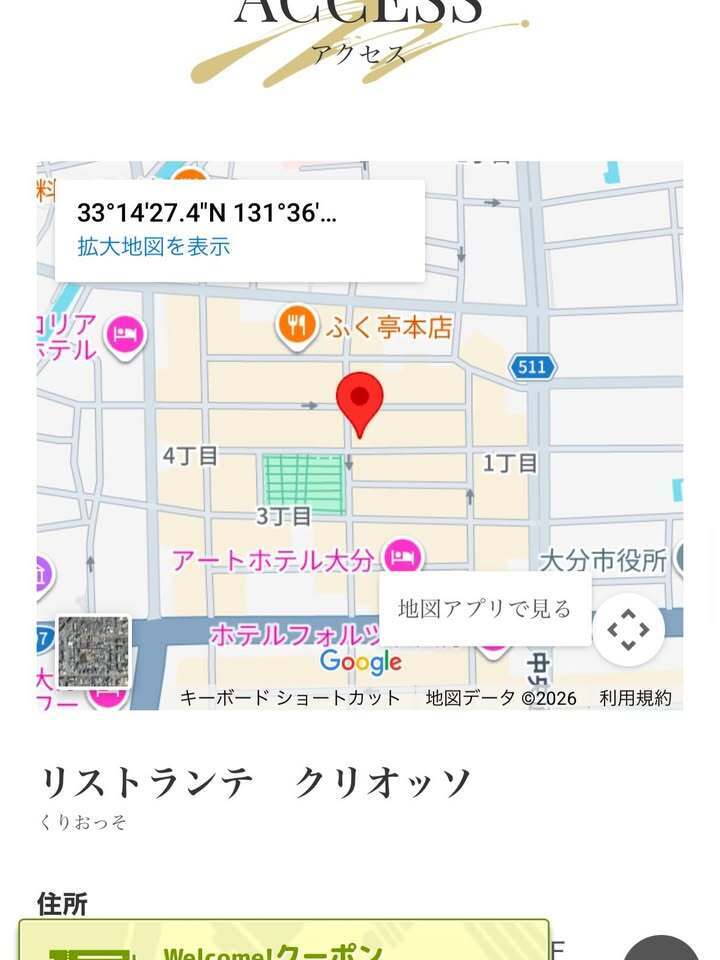Open the 利用規約 terms link
This screenshot has width=720, height=960.
click(635, 698)
